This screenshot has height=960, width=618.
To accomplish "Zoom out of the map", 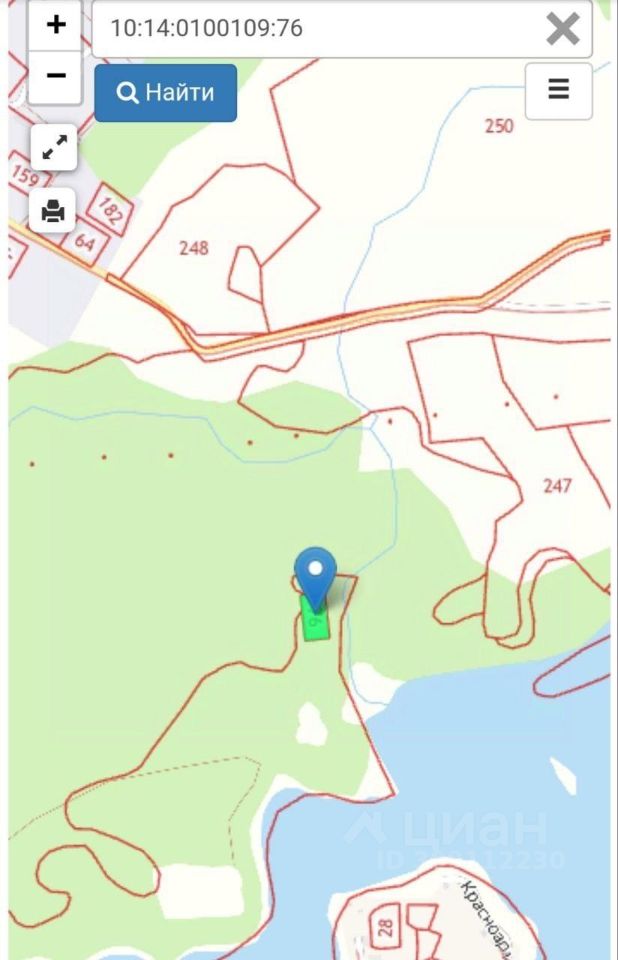I will (x=55, y=76).
